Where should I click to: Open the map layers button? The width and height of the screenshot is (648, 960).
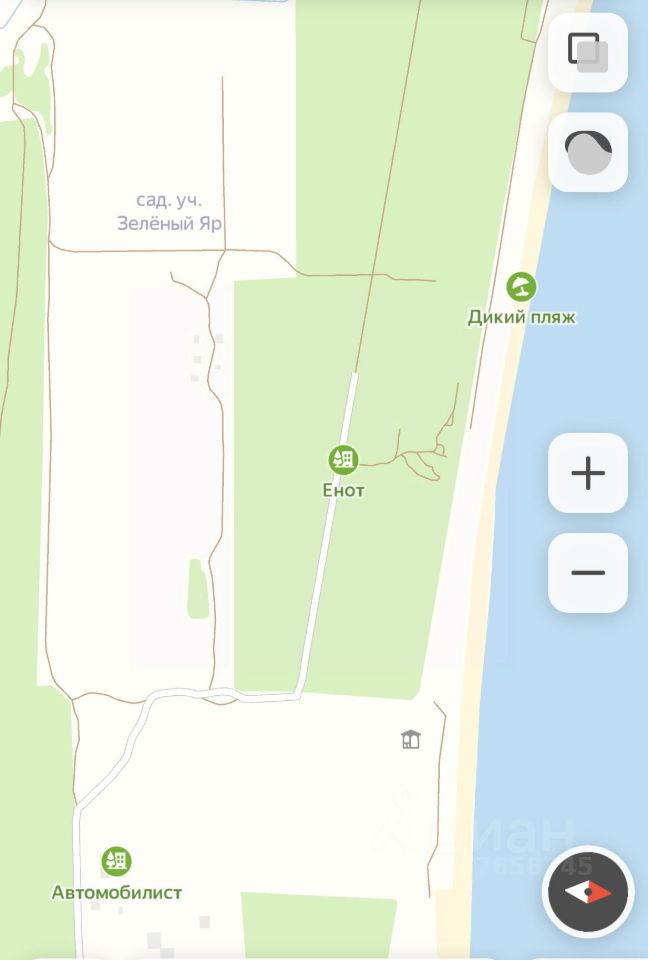588,52
